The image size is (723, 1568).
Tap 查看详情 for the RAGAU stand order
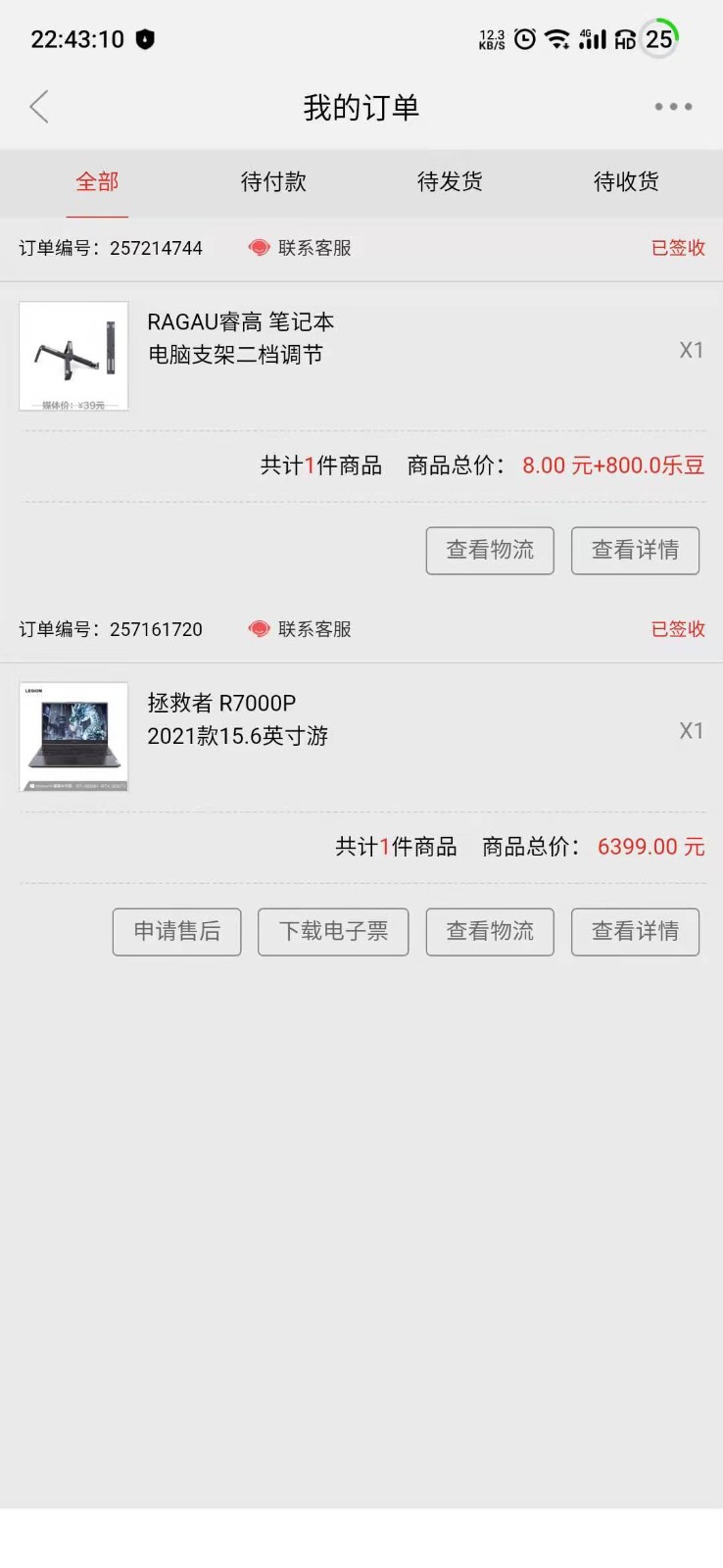(x=635, y=551)
